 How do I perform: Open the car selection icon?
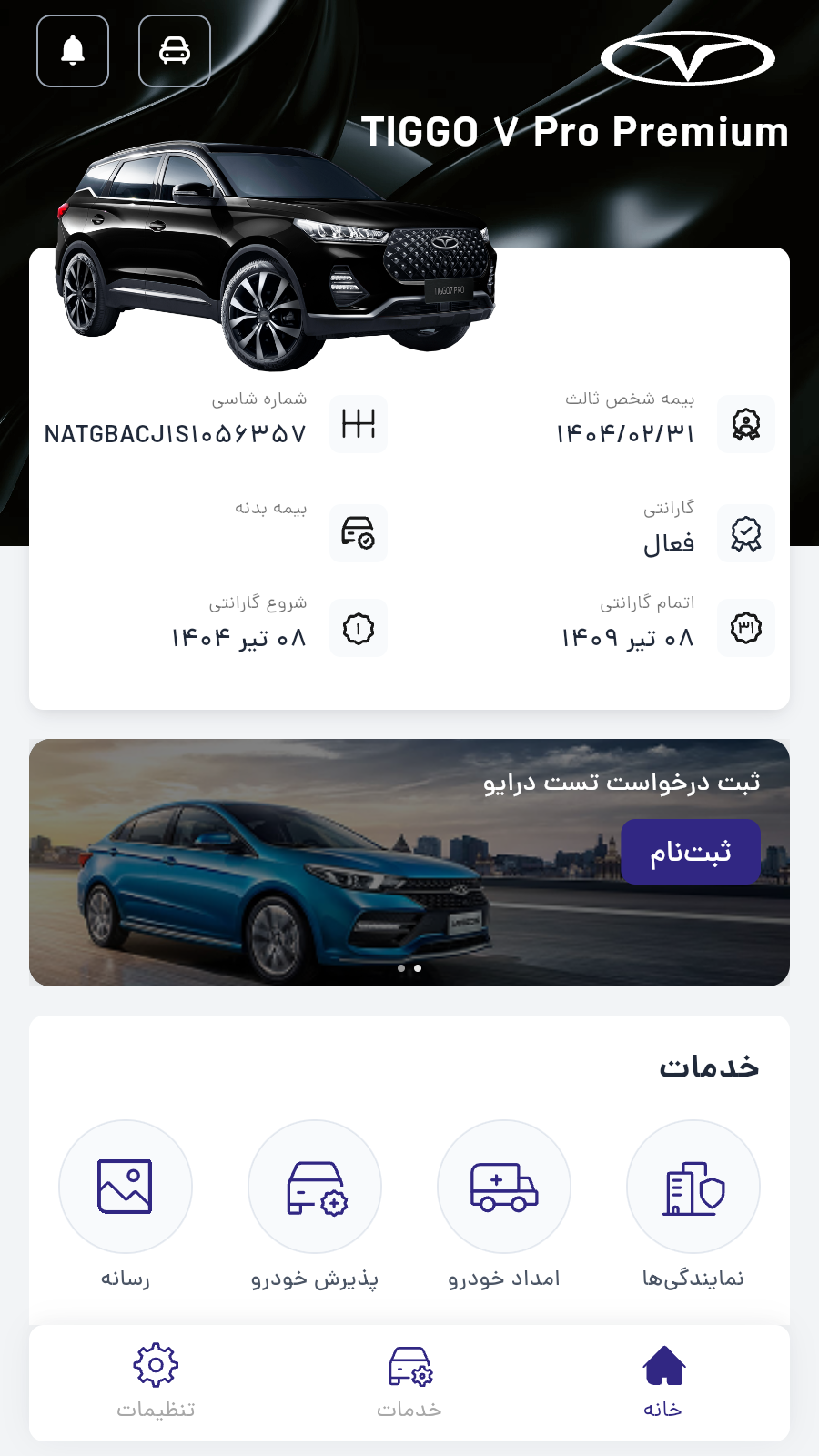click(x=175, y=51)
